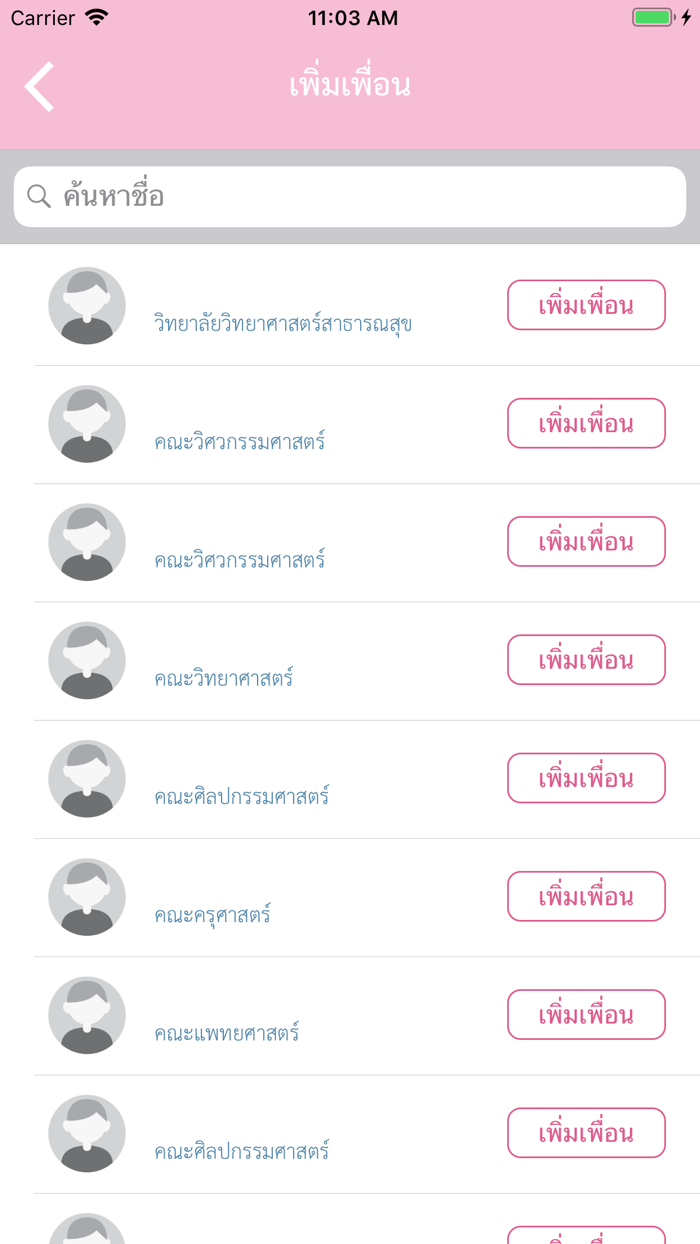The width and height of the screenshot is (700, 1244).
Task: Add the คณะวิทยาศาสตร์ user as a friend
Action: 586,660
